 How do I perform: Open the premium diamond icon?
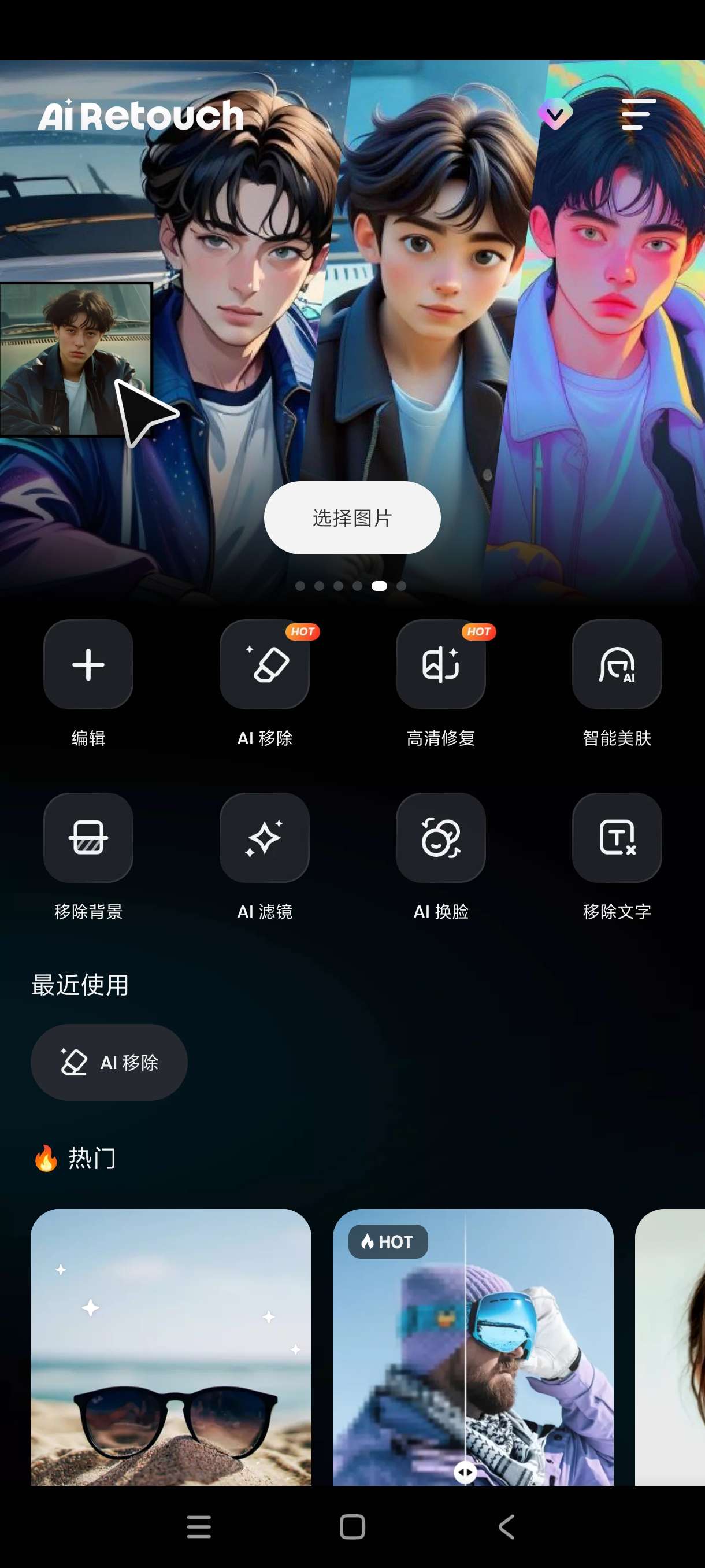pyautogui.click(x=554, y=114)
